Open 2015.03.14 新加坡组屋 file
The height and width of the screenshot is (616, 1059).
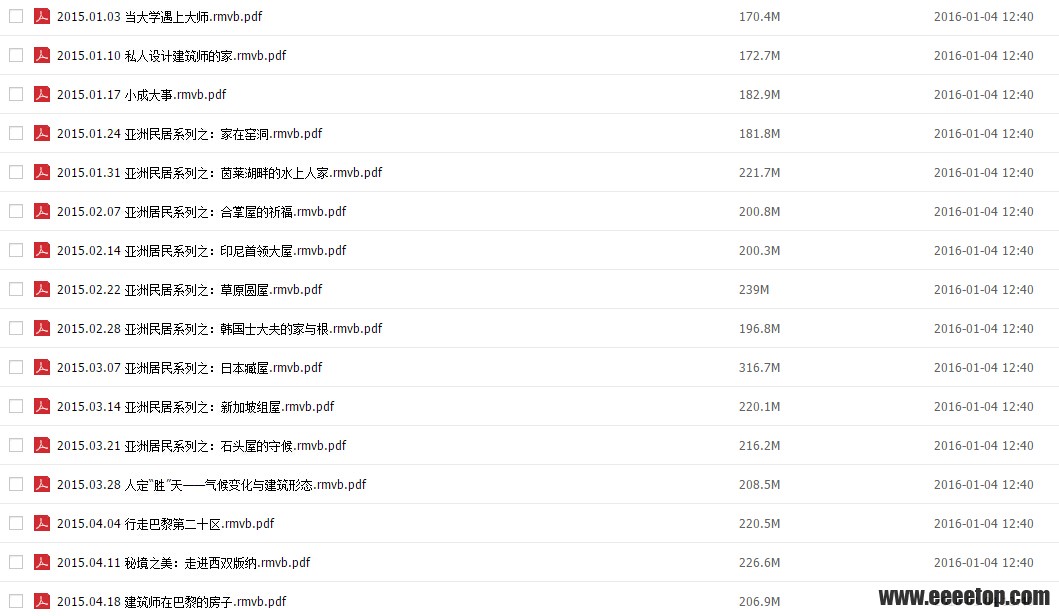point(195,407)
